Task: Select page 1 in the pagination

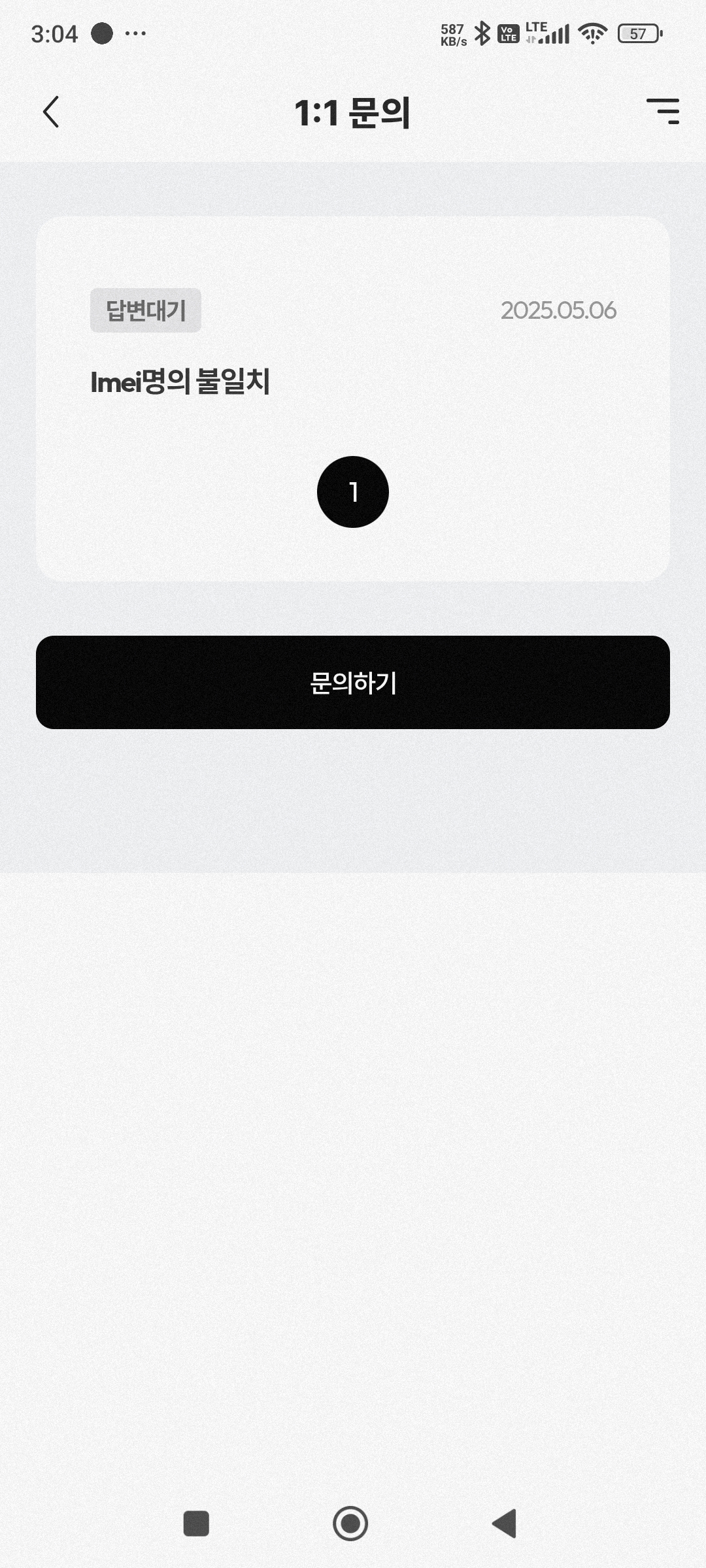Action: pos(353,492)
